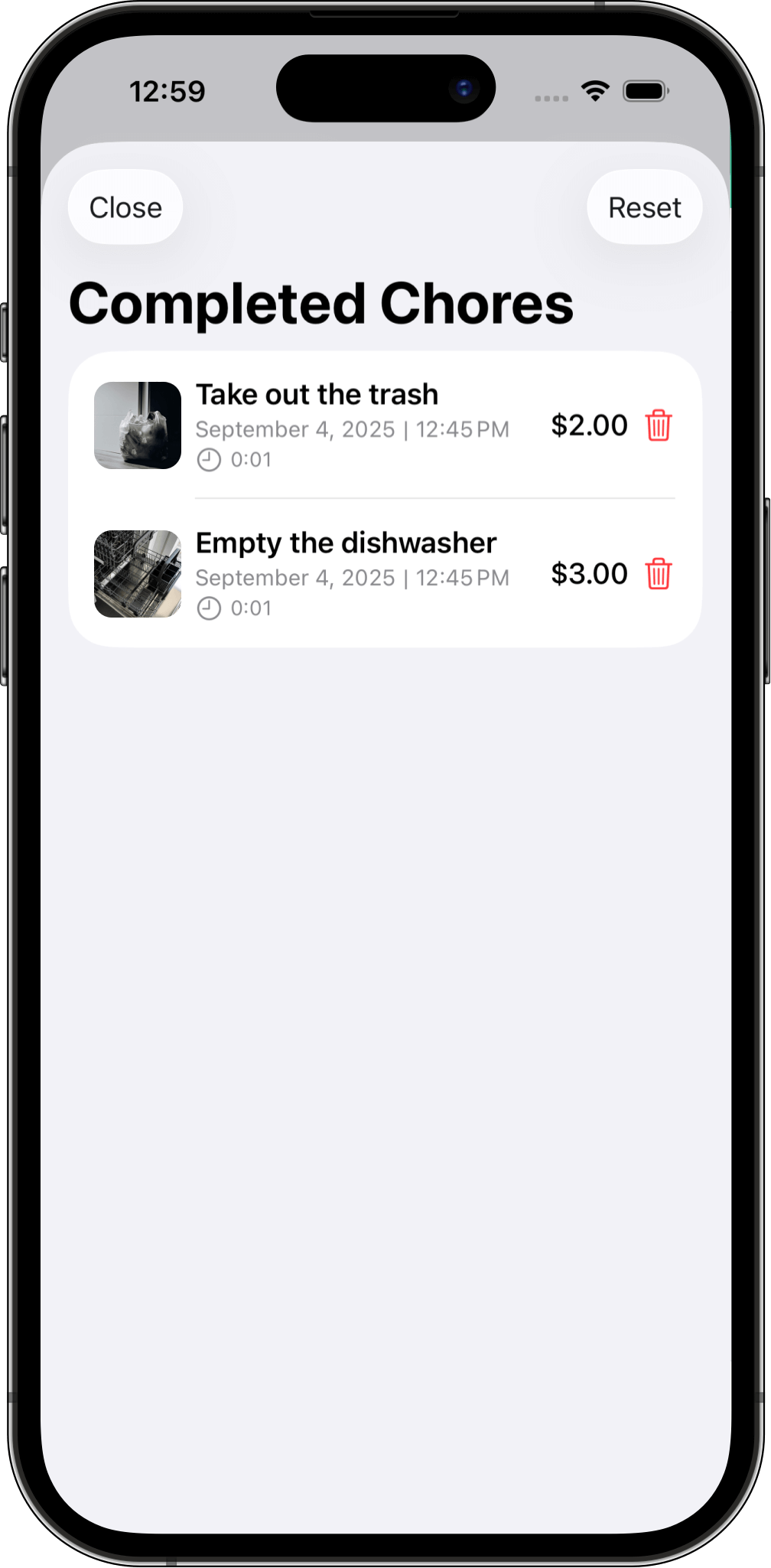
Task: Close the Completed Chores screen
Action: tap(124, 207)
